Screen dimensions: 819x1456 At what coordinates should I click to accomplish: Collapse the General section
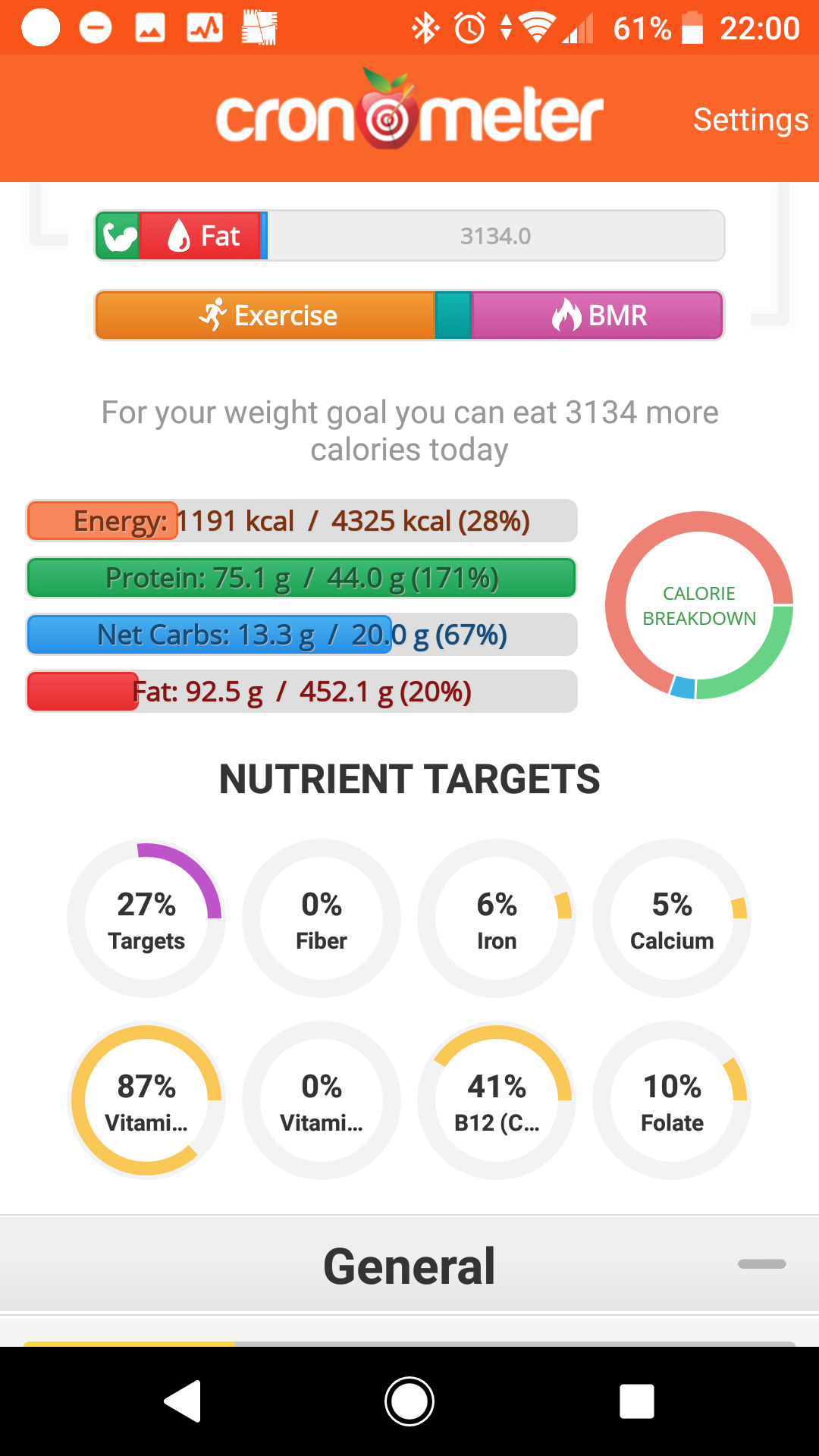[762, 1264]
